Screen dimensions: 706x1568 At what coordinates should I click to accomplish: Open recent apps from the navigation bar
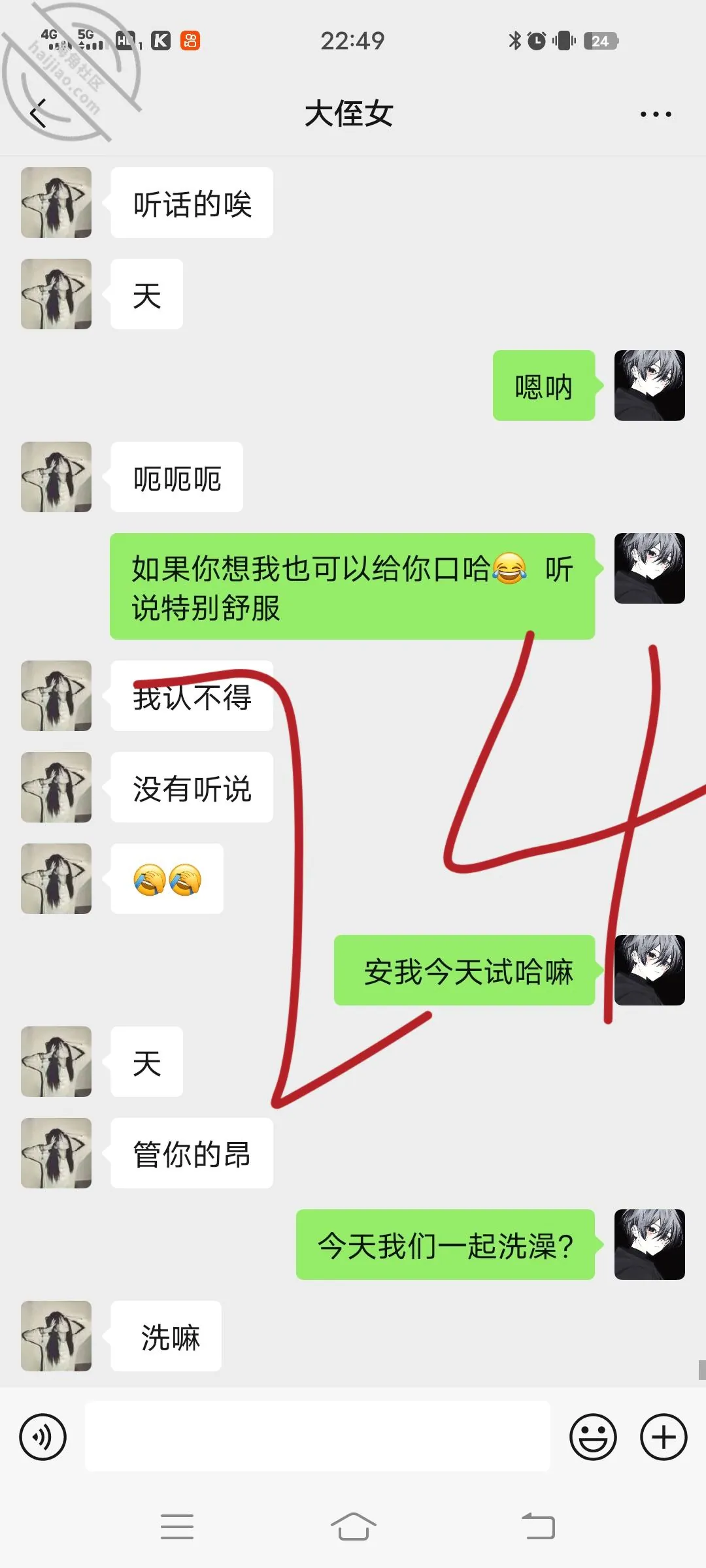point(177,1526)
